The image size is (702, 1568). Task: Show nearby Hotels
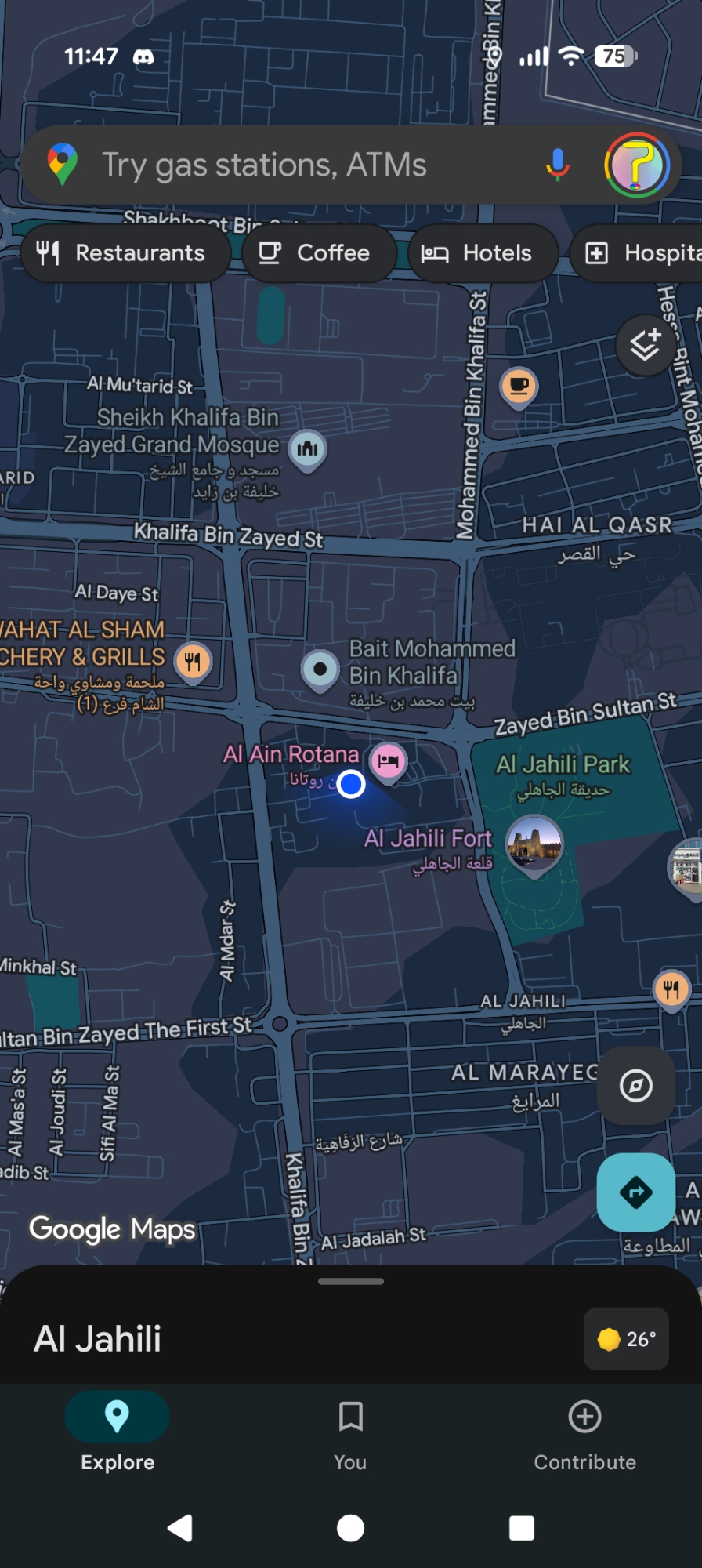tap(480, 253)
